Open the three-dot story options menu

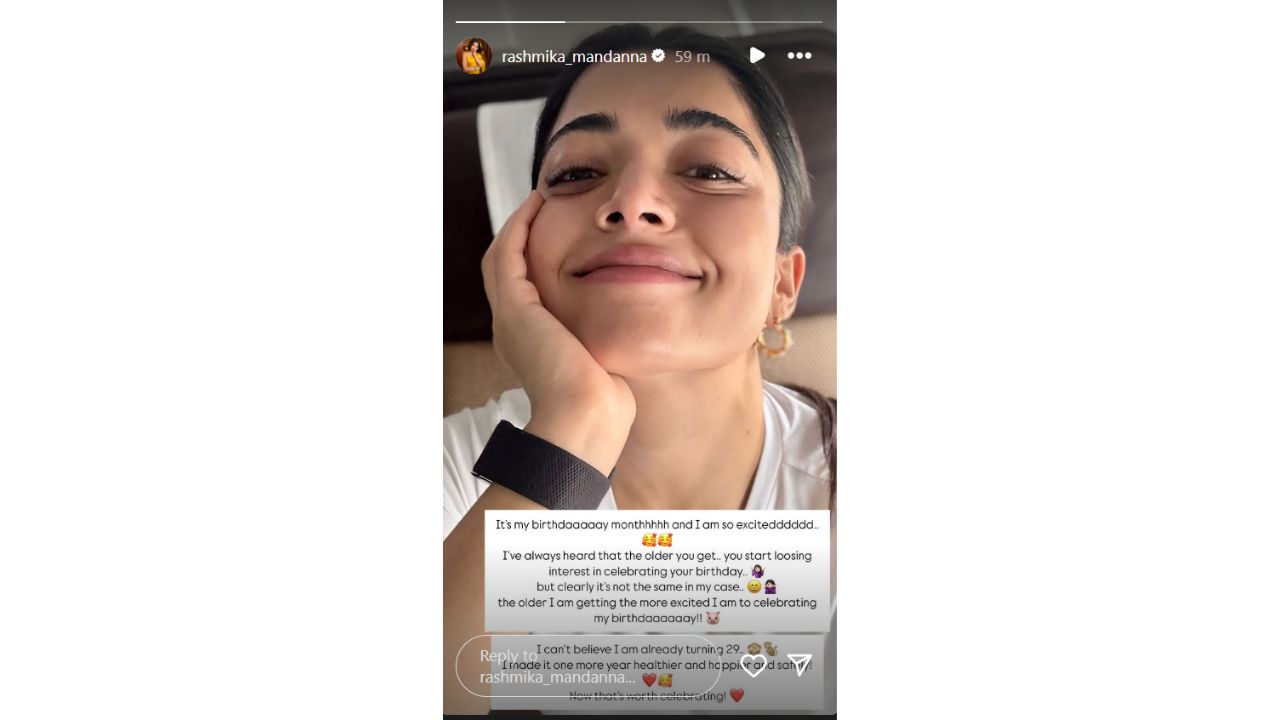coord(799,56)
